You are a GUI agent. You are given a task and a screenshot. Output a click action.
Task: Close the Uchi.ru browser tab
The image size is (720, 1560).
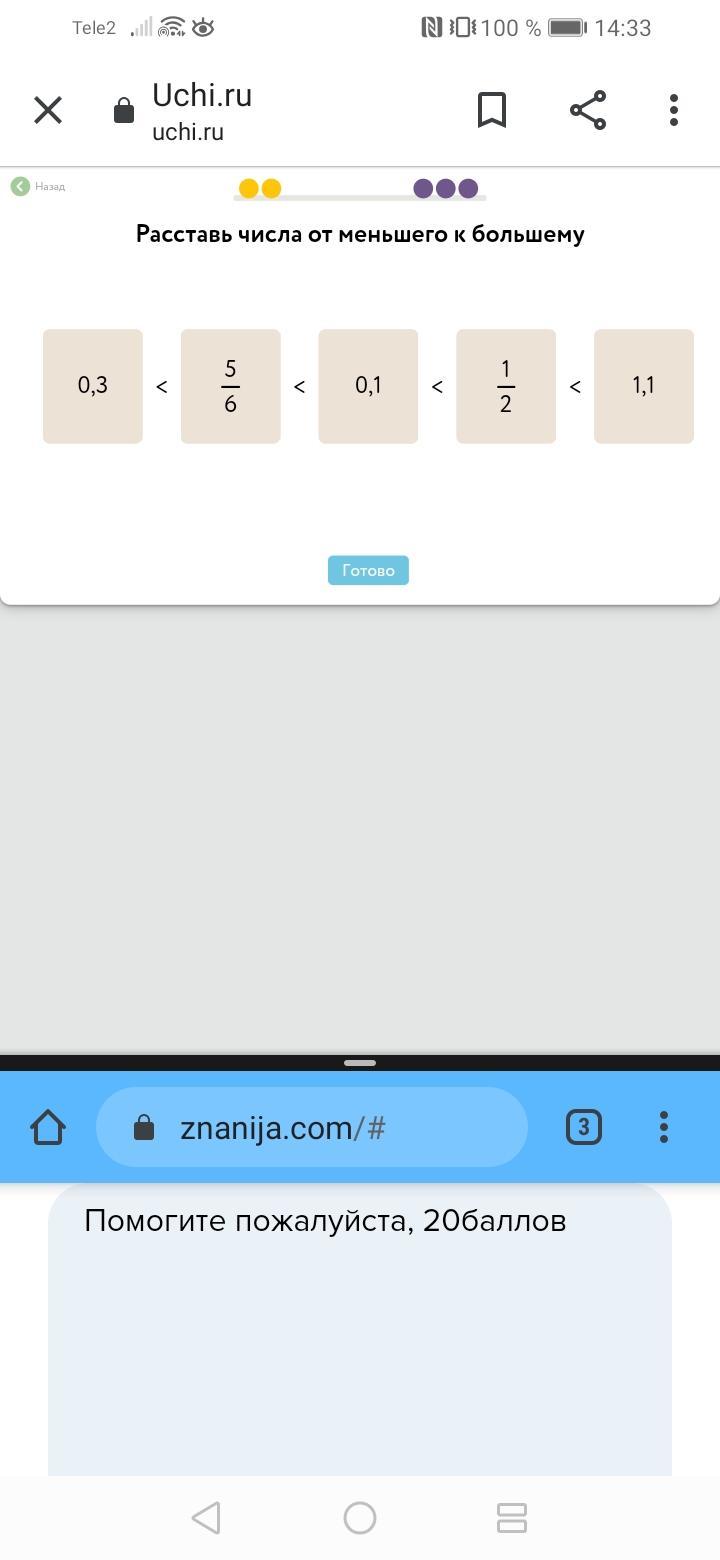48,110
